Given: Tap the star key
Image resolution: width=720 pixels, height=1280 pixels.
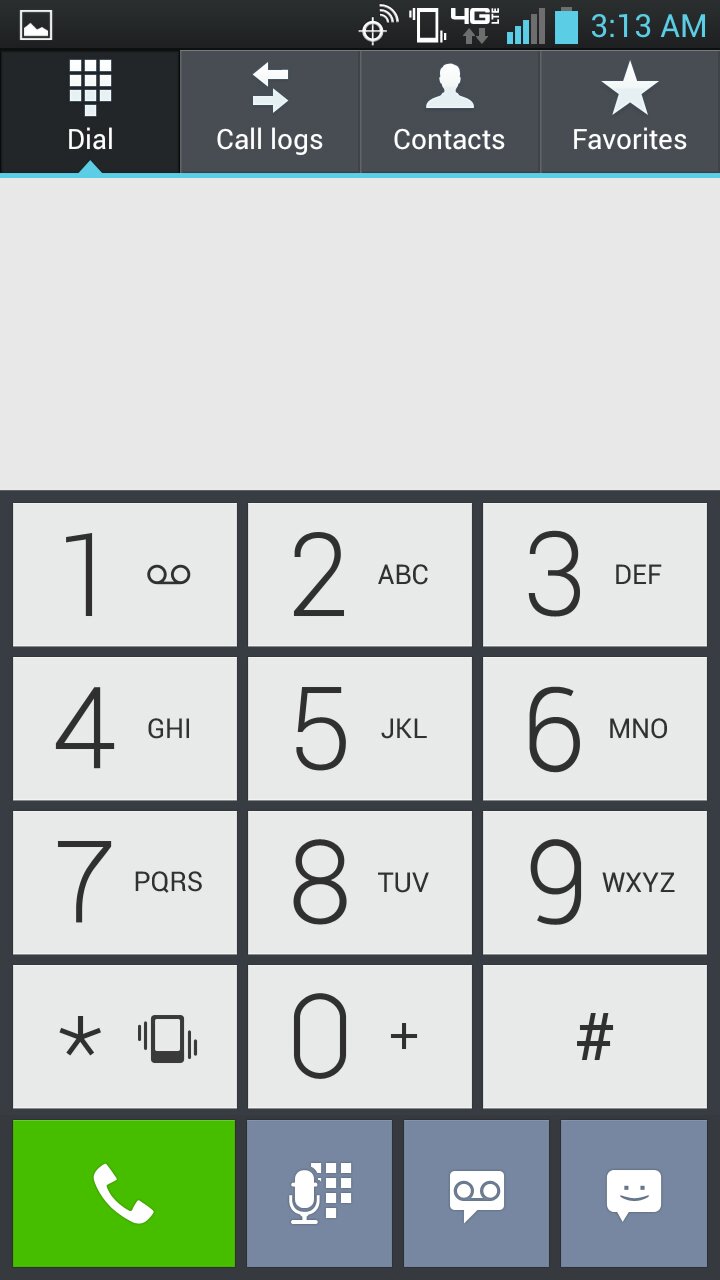Looking at the screenshot, I should point(125,1037).
